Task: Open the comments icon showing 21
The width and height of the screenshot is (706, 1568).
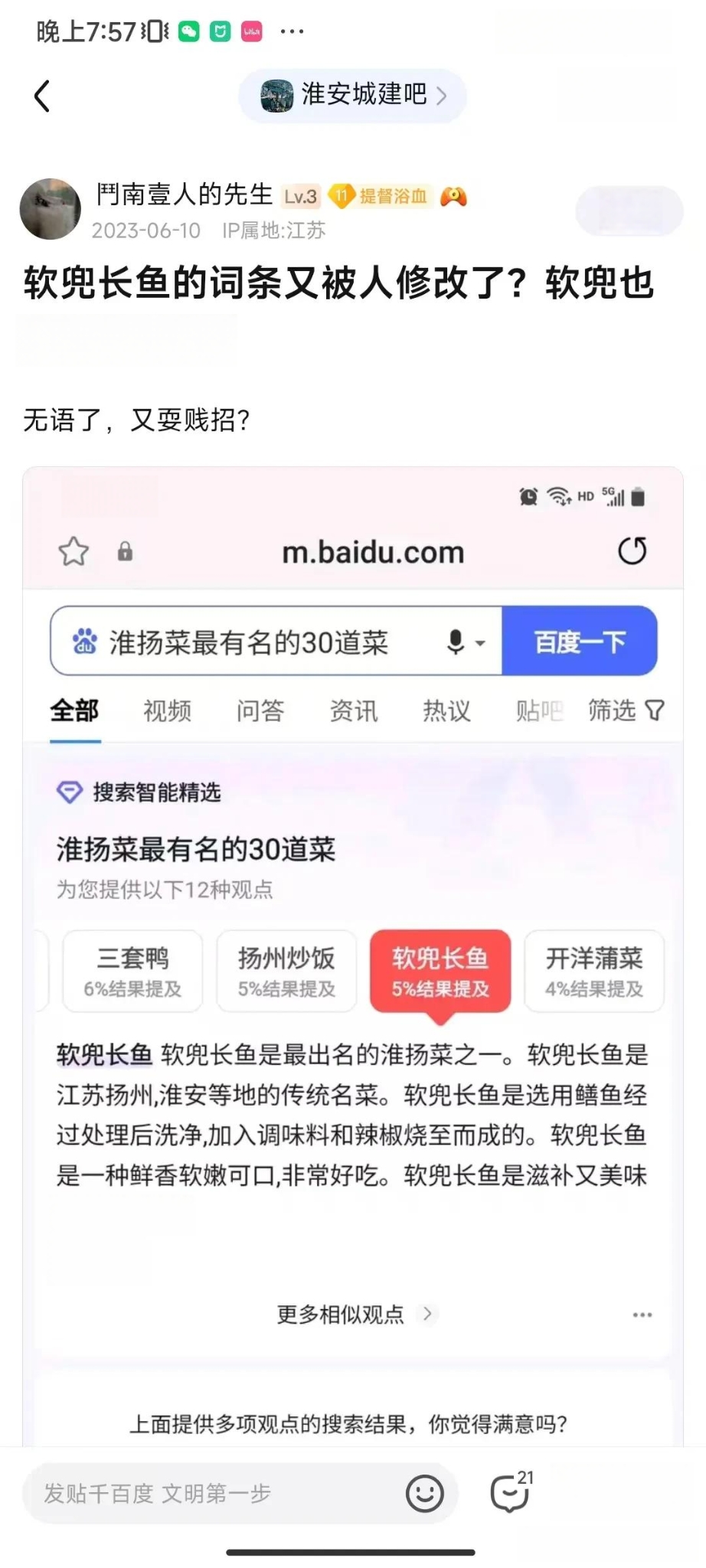Action: click(x=511, y=1491)
